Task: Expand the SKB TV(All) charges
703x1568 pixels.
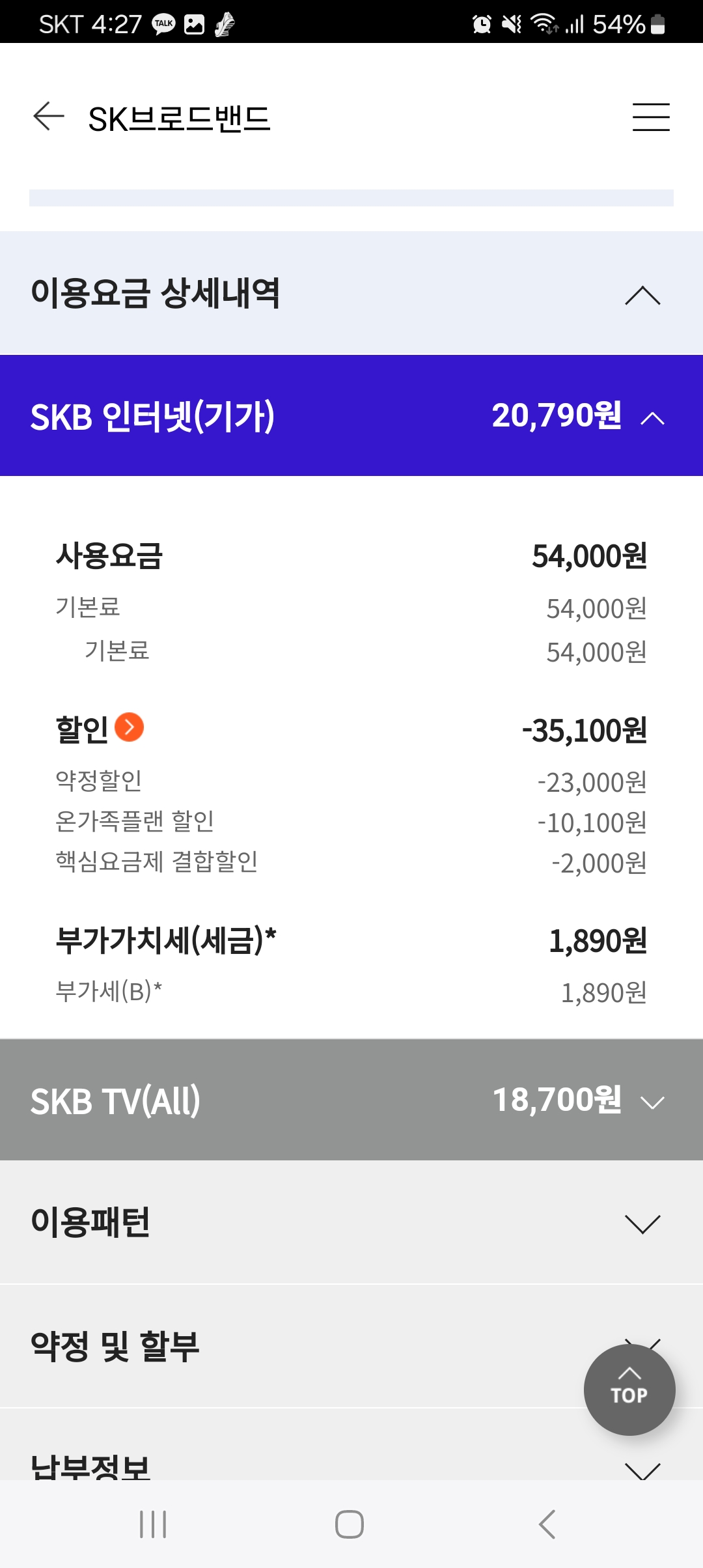Action: tap(351, 1100)
